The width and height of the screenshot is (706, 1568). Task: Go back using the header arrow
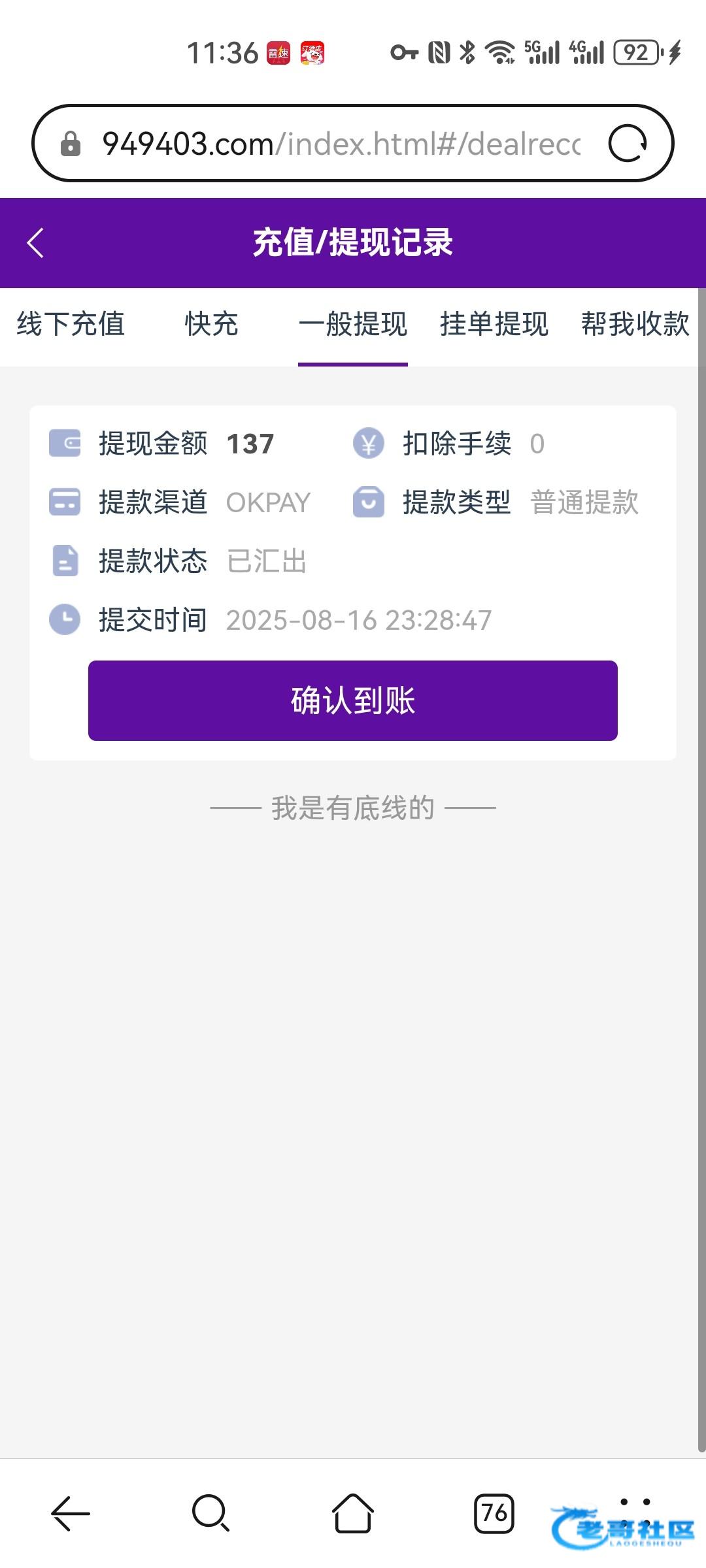(x=35, y=243)
